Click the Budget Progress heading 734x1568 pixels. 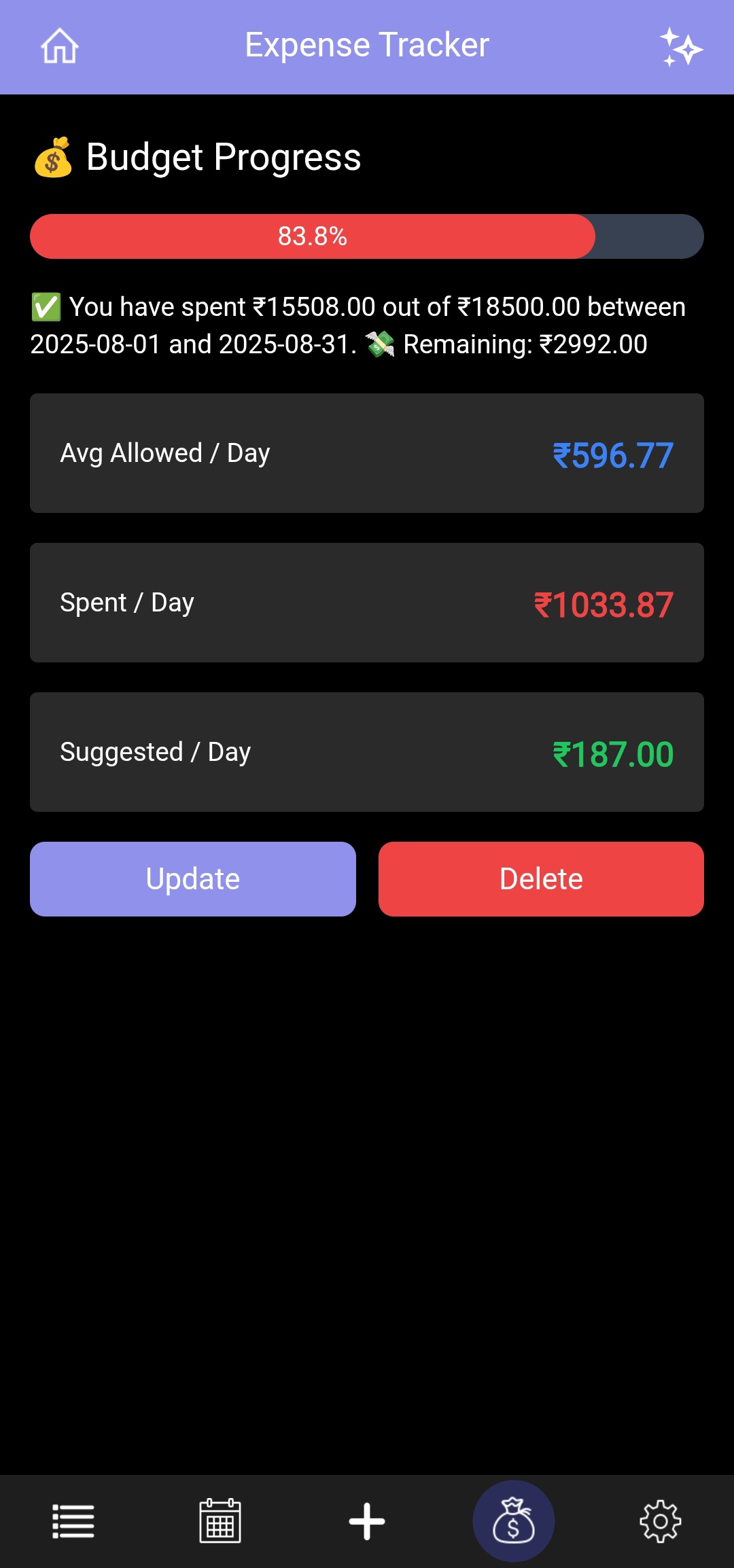point(223,158)
